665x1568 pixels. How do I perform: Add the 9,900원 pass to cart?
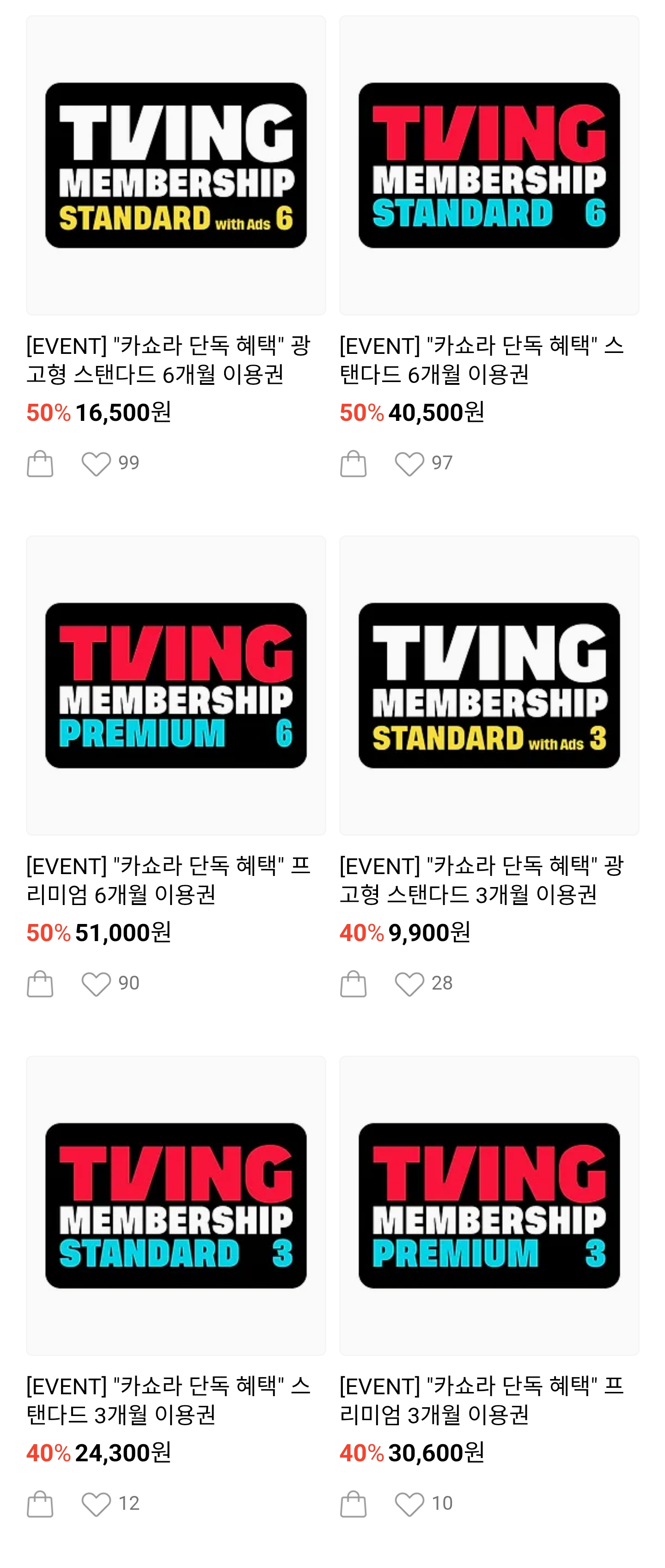353,984
